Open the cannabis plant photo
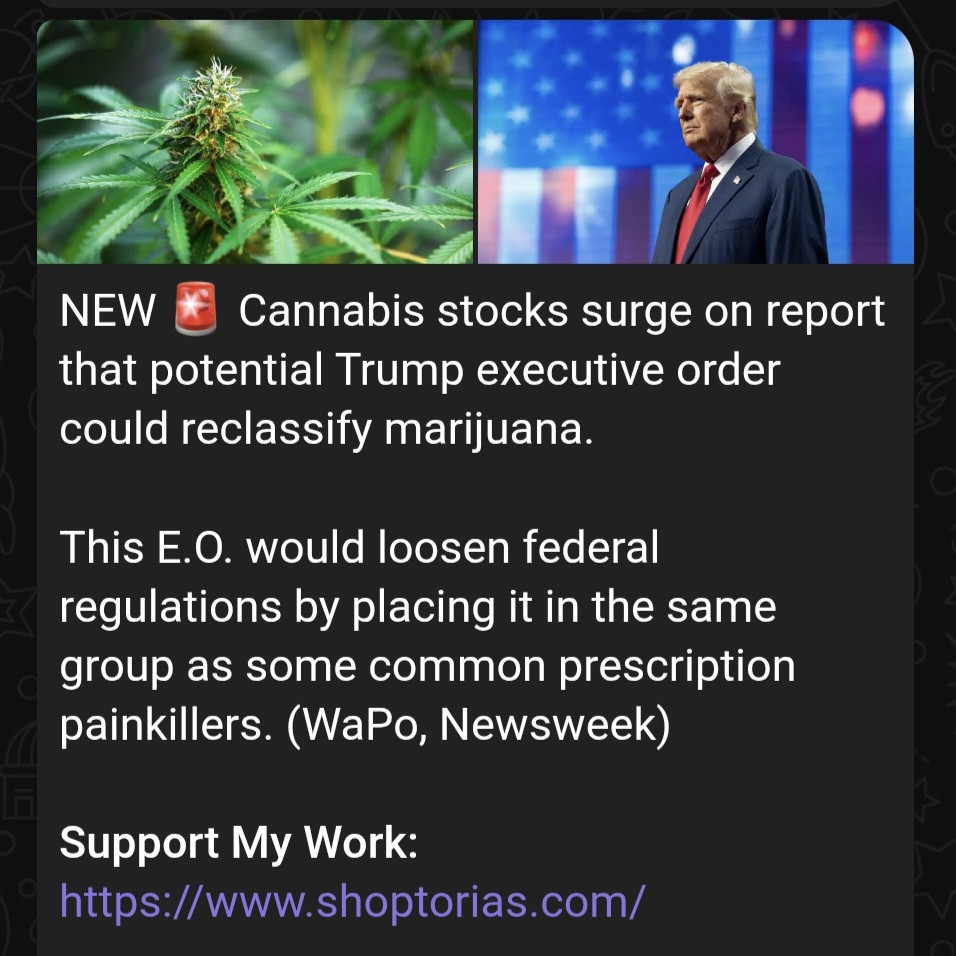 point(255,142)
